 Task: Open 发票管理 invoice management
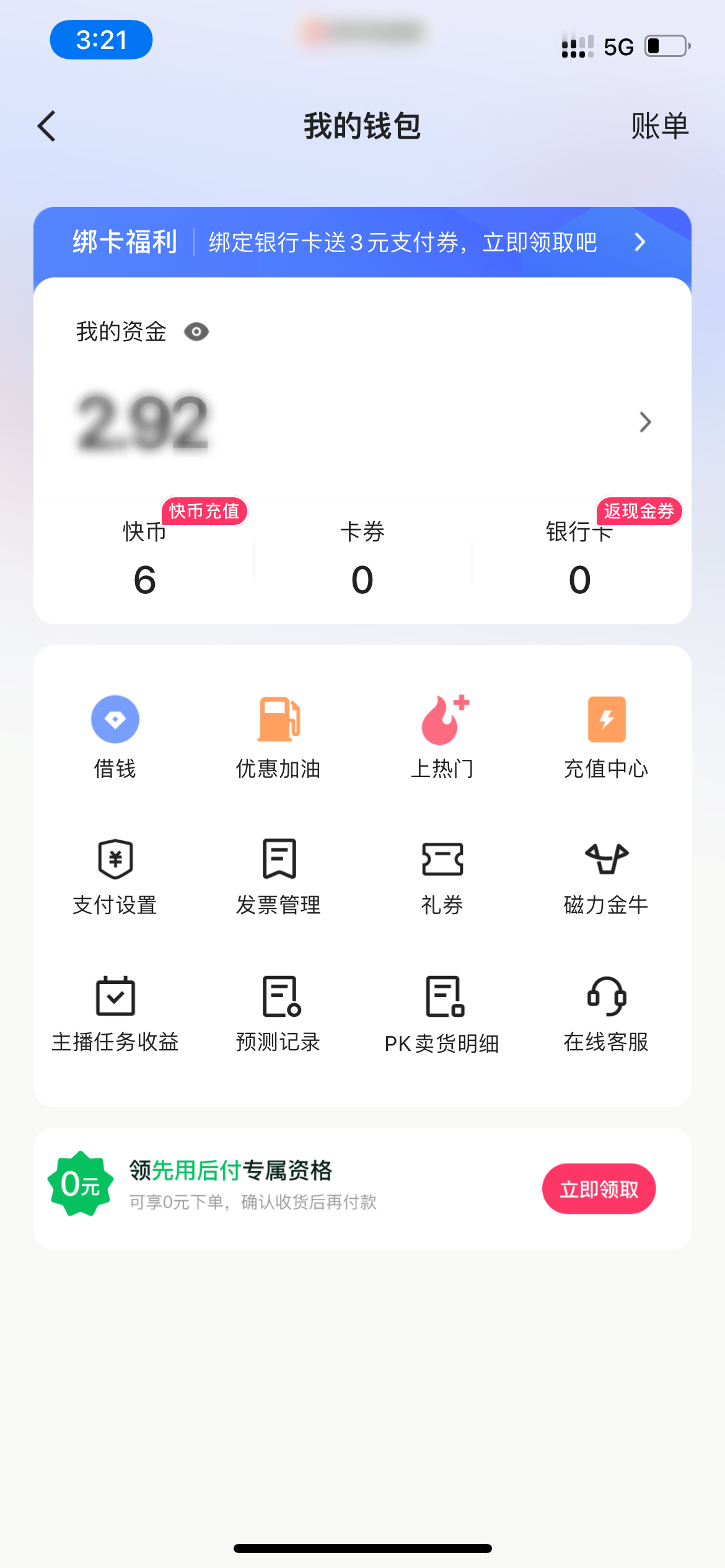point(279,873)
